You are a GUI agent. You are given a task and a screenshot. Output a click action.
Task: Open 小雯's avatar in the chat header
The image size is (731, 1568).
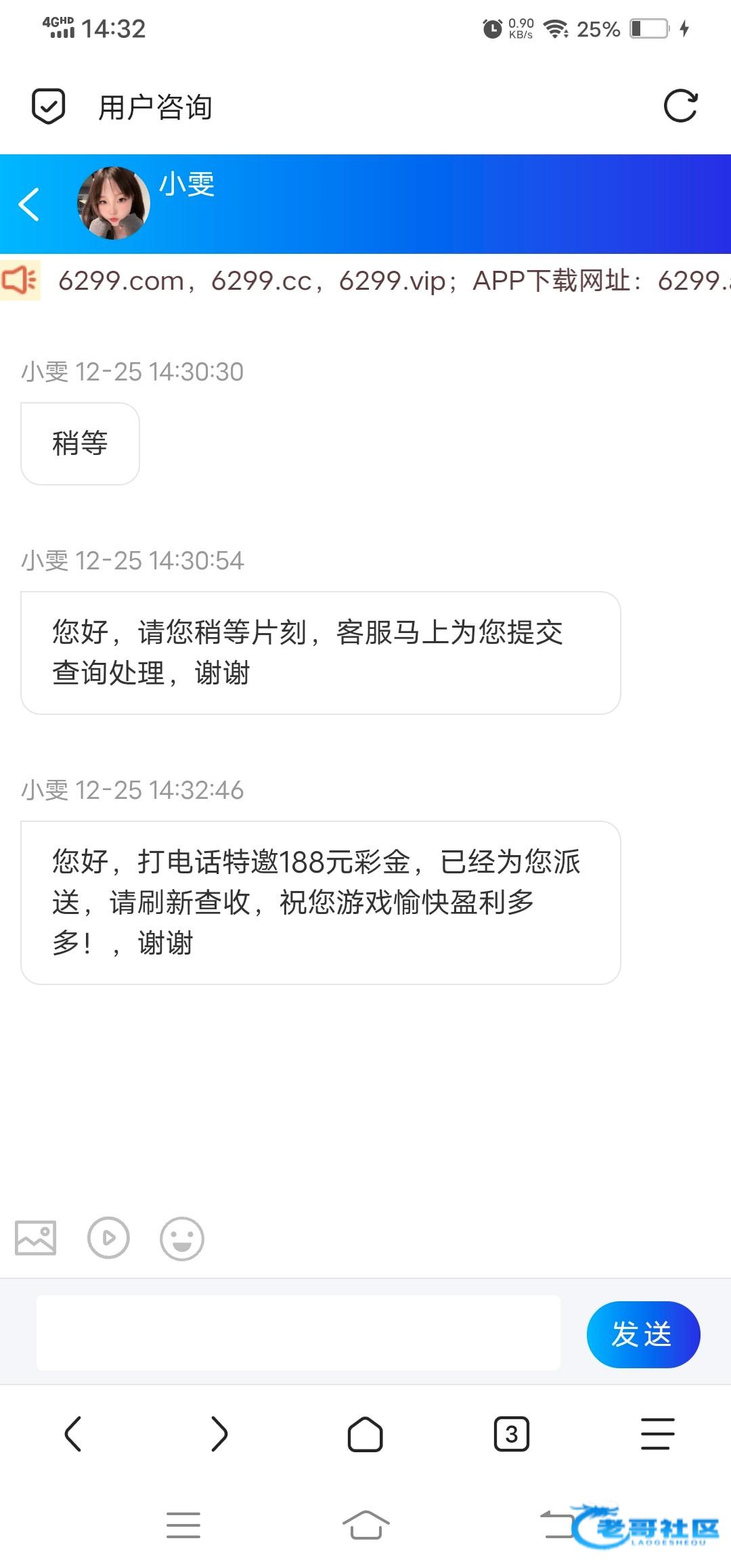click(114, 203)
